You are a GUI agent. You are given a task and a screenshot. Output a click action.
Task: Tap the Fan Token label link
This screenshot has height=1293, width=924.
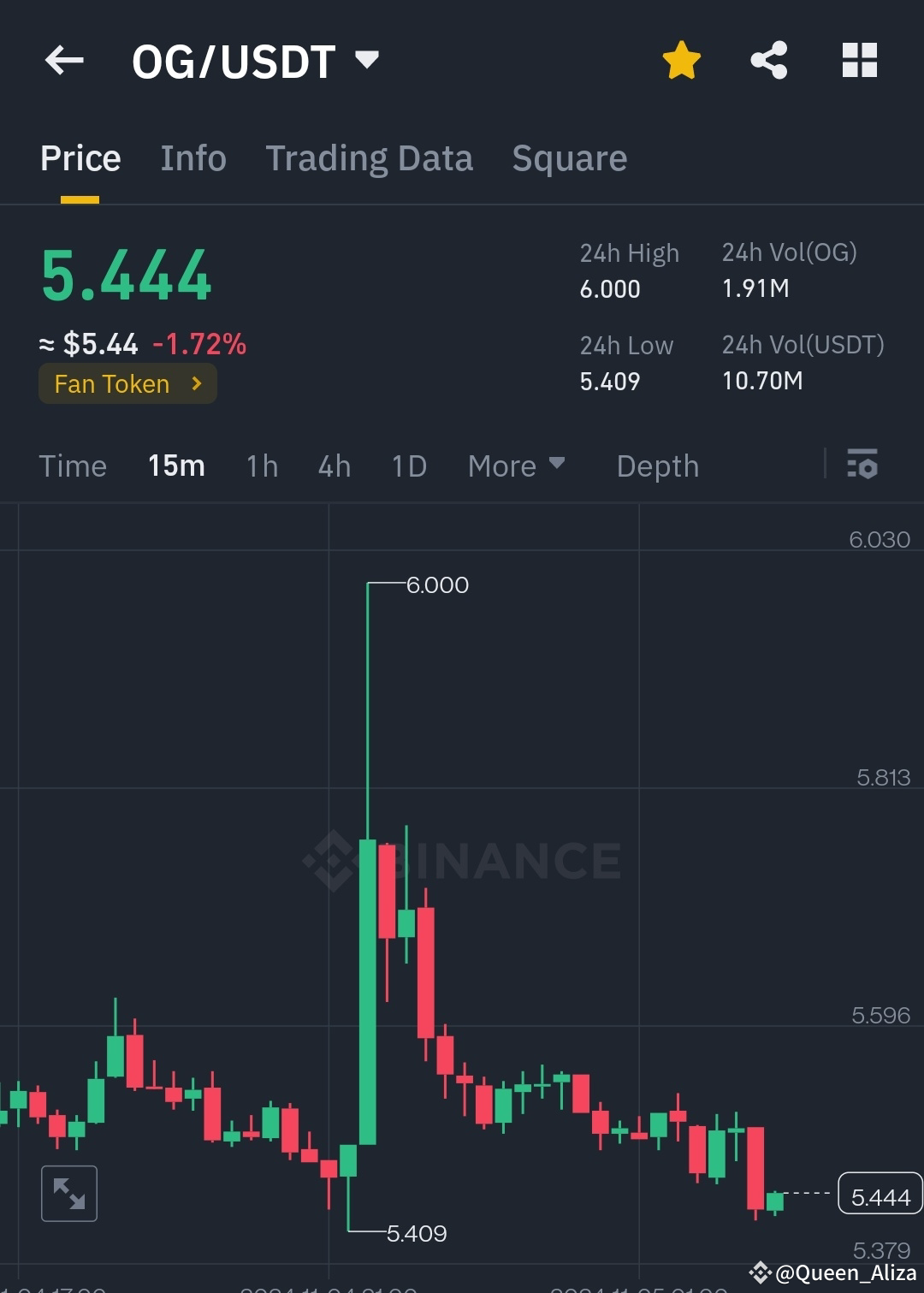[x=112, y=383]
